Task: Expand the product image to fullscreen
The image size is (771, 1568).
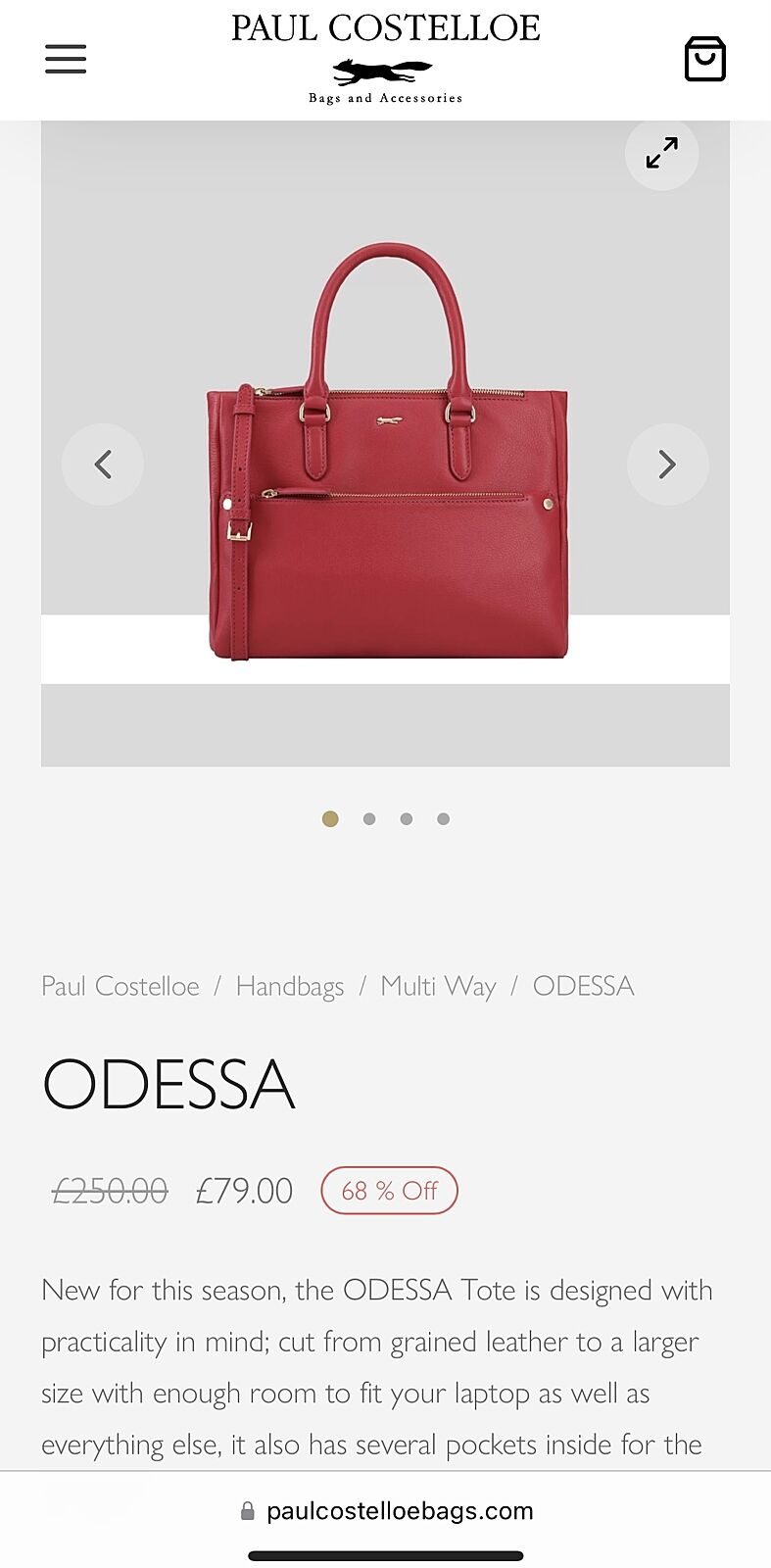Action: [661, 153]
